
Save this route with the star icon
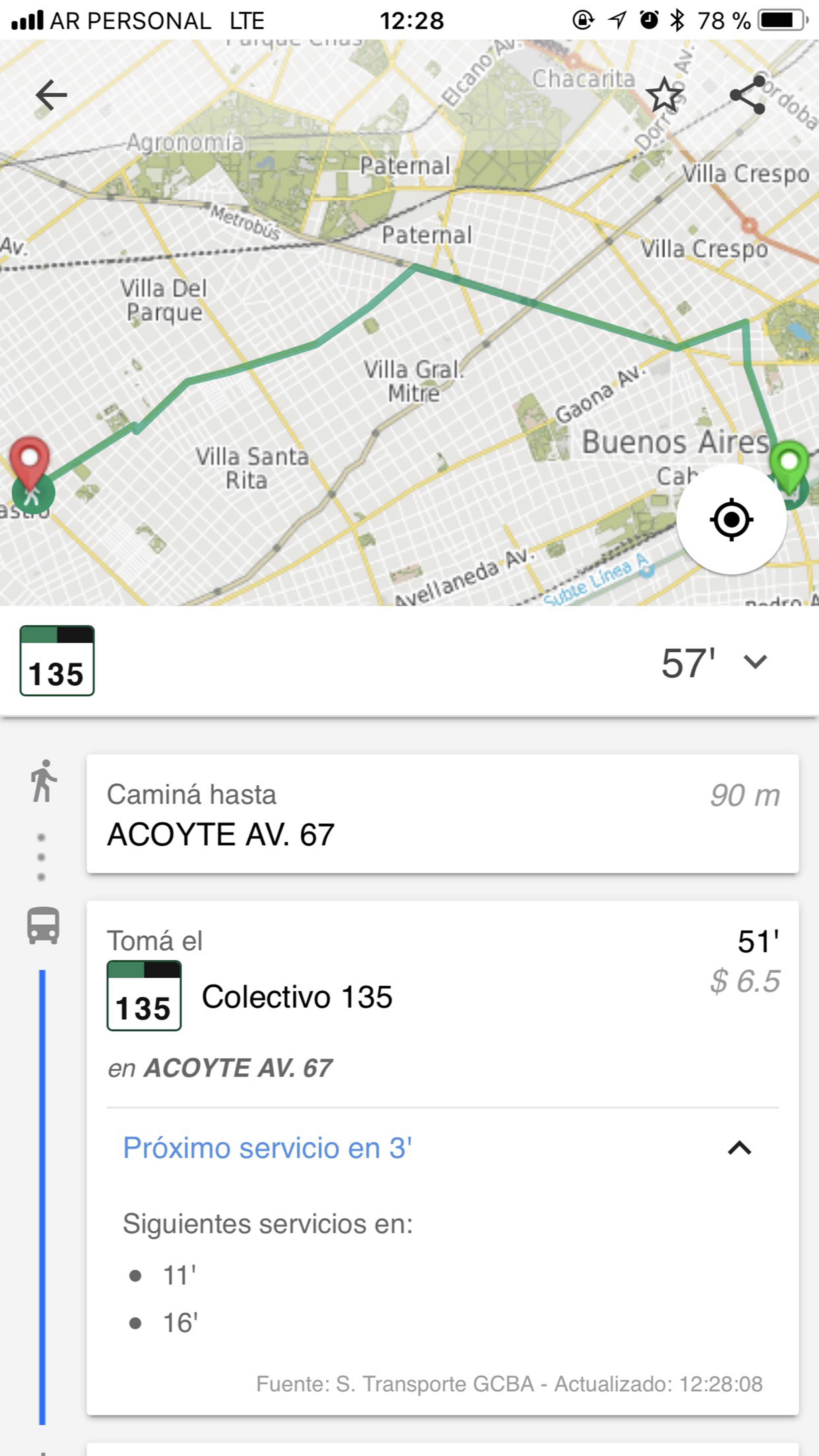(664, 94)
